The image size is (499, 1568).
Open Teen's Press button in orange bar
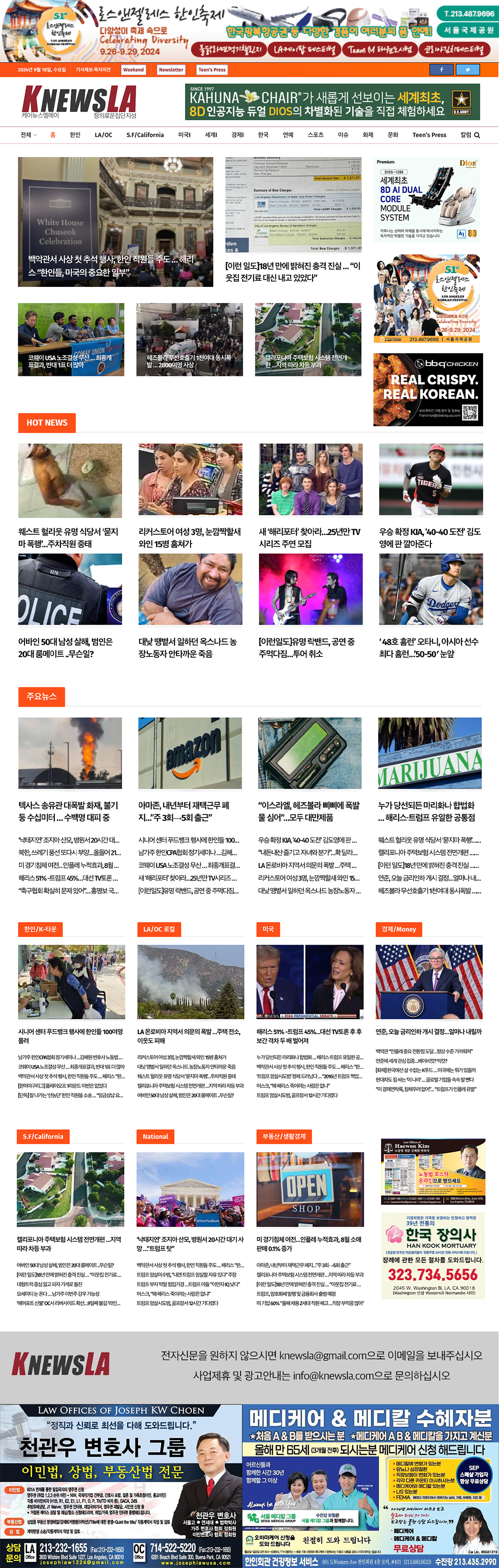[x=212, y=70]
